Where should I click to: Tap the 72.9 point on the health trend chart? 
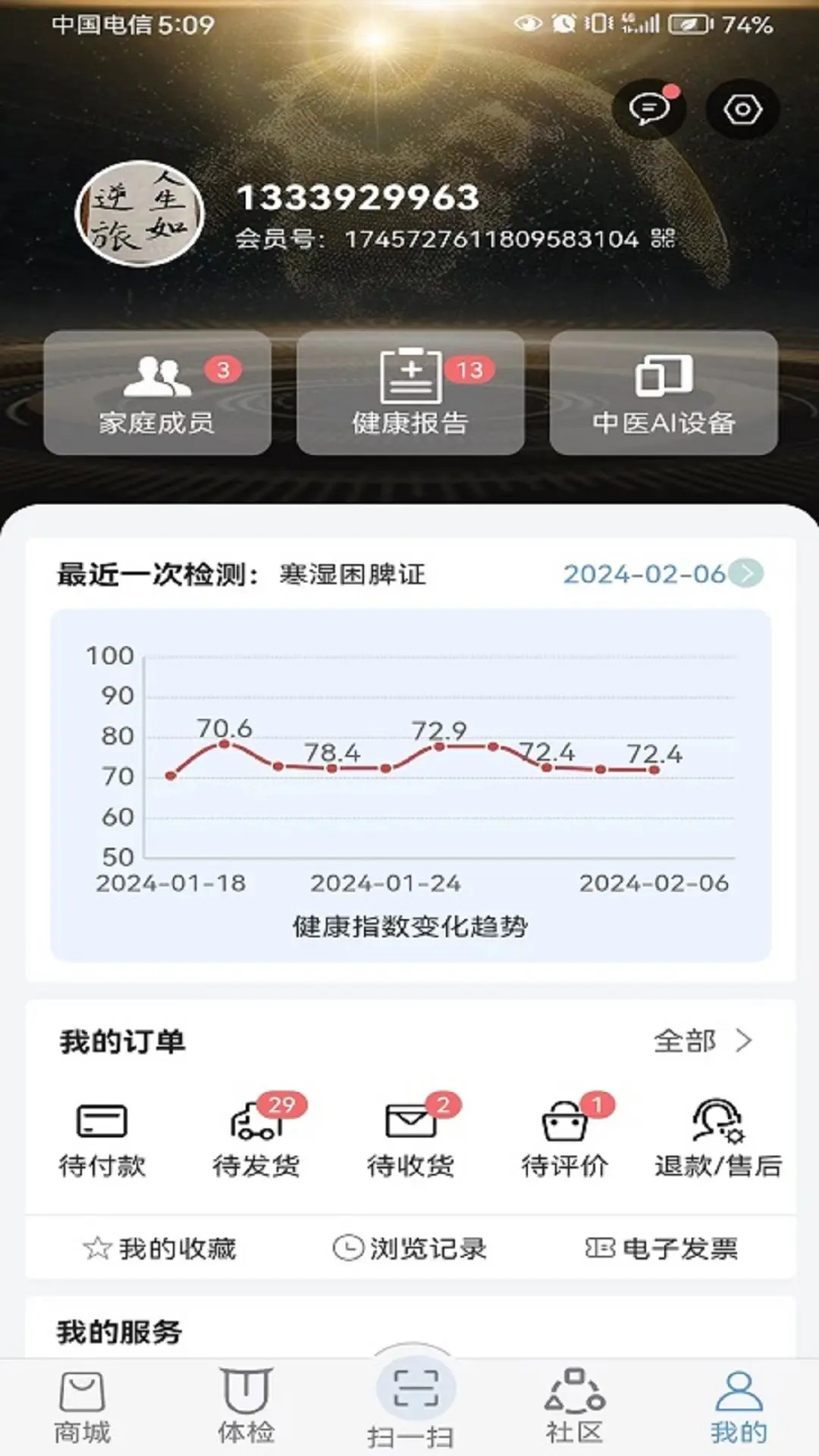(440, 747)
